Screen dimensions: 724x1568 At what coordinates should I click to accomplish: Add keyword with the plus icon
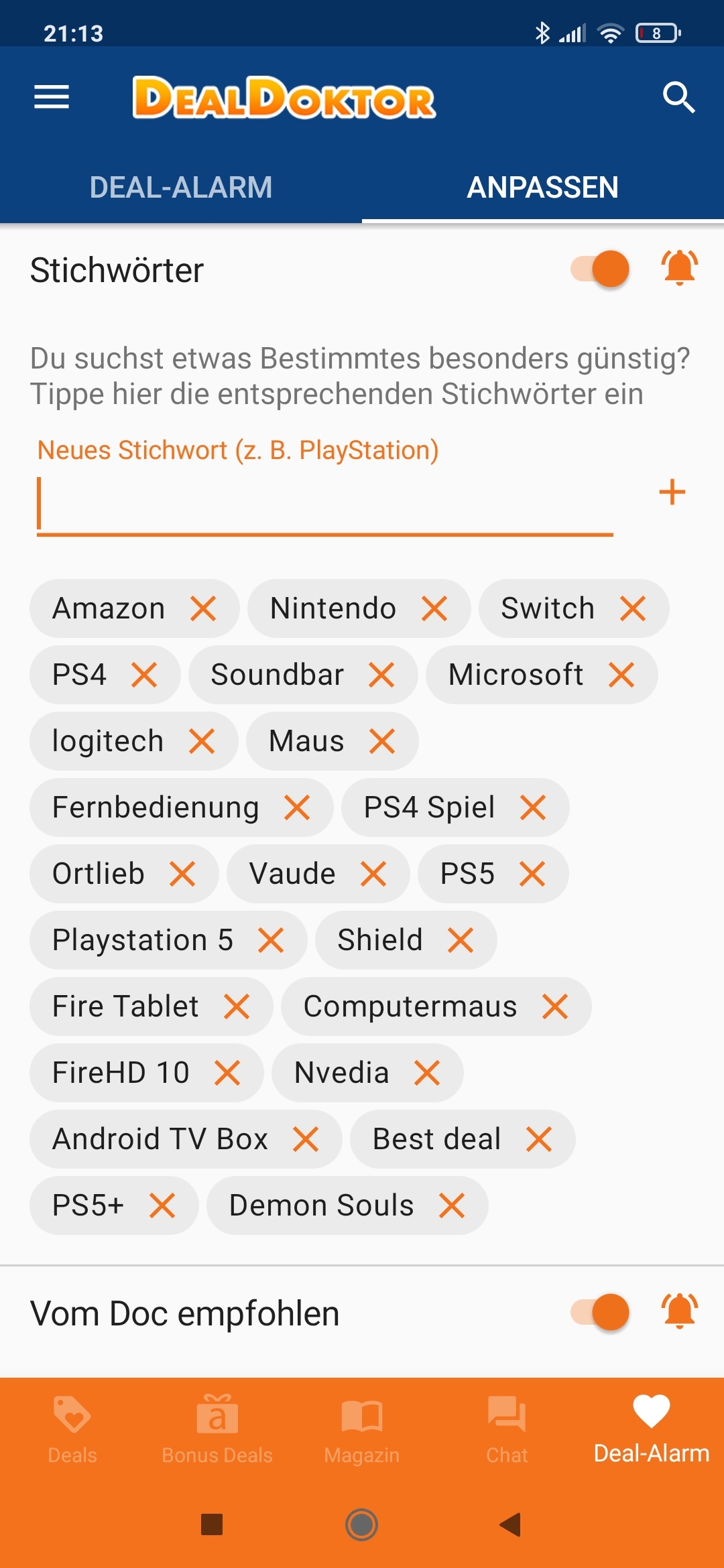pos(672,493)
